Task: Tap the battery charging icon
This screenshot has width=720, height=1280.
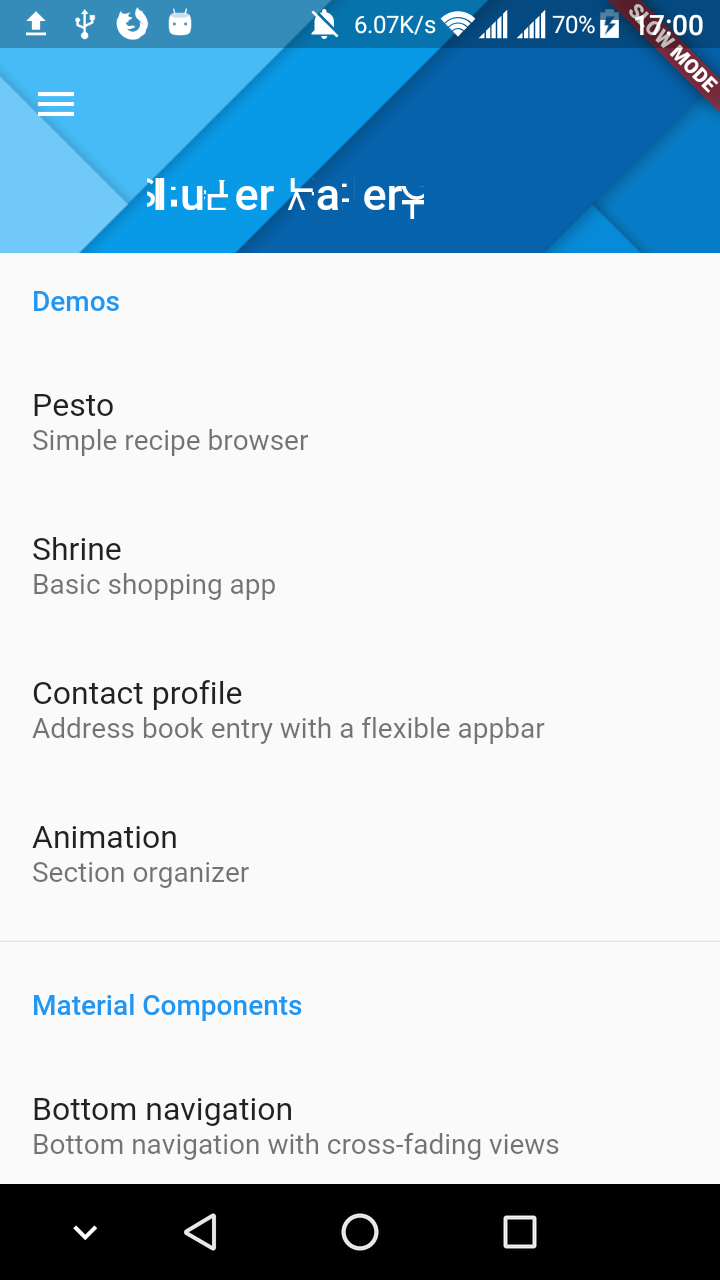Action: [x=610, y=22]
